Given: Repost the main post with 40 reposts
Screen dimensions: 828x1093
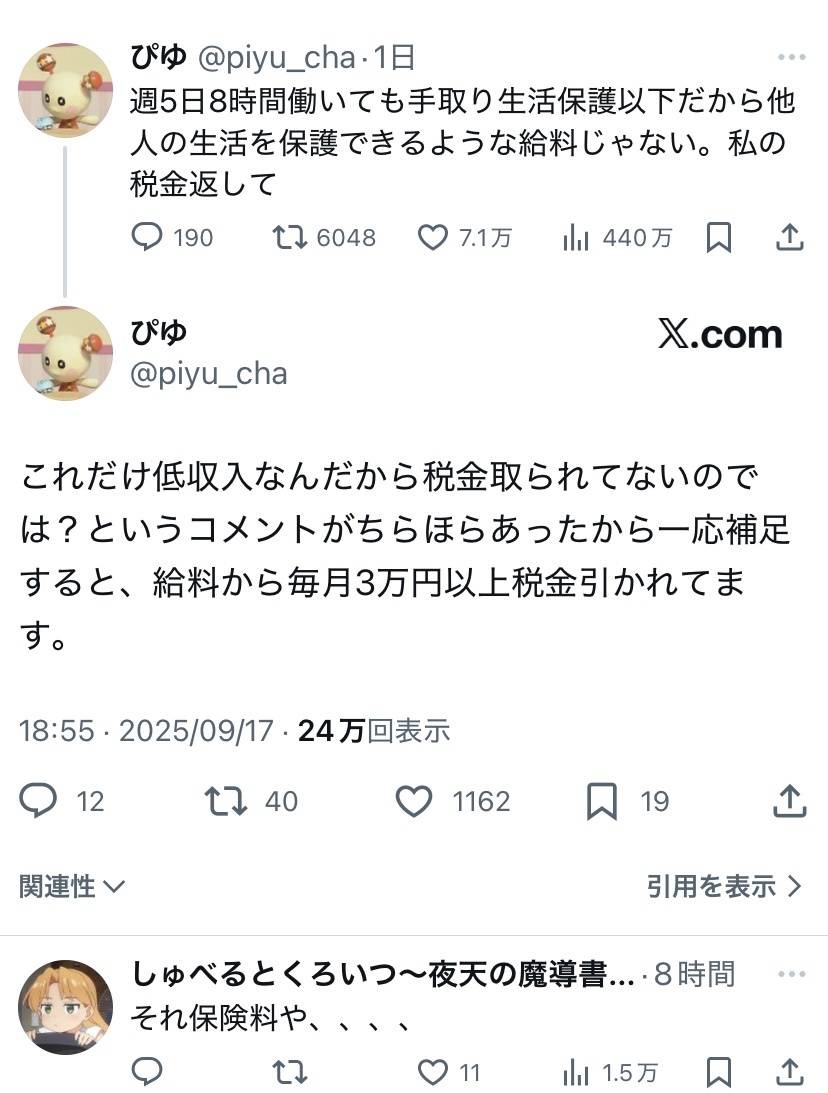Looking at the screenshot, I should pyautogui.click(x=224, y=800).
